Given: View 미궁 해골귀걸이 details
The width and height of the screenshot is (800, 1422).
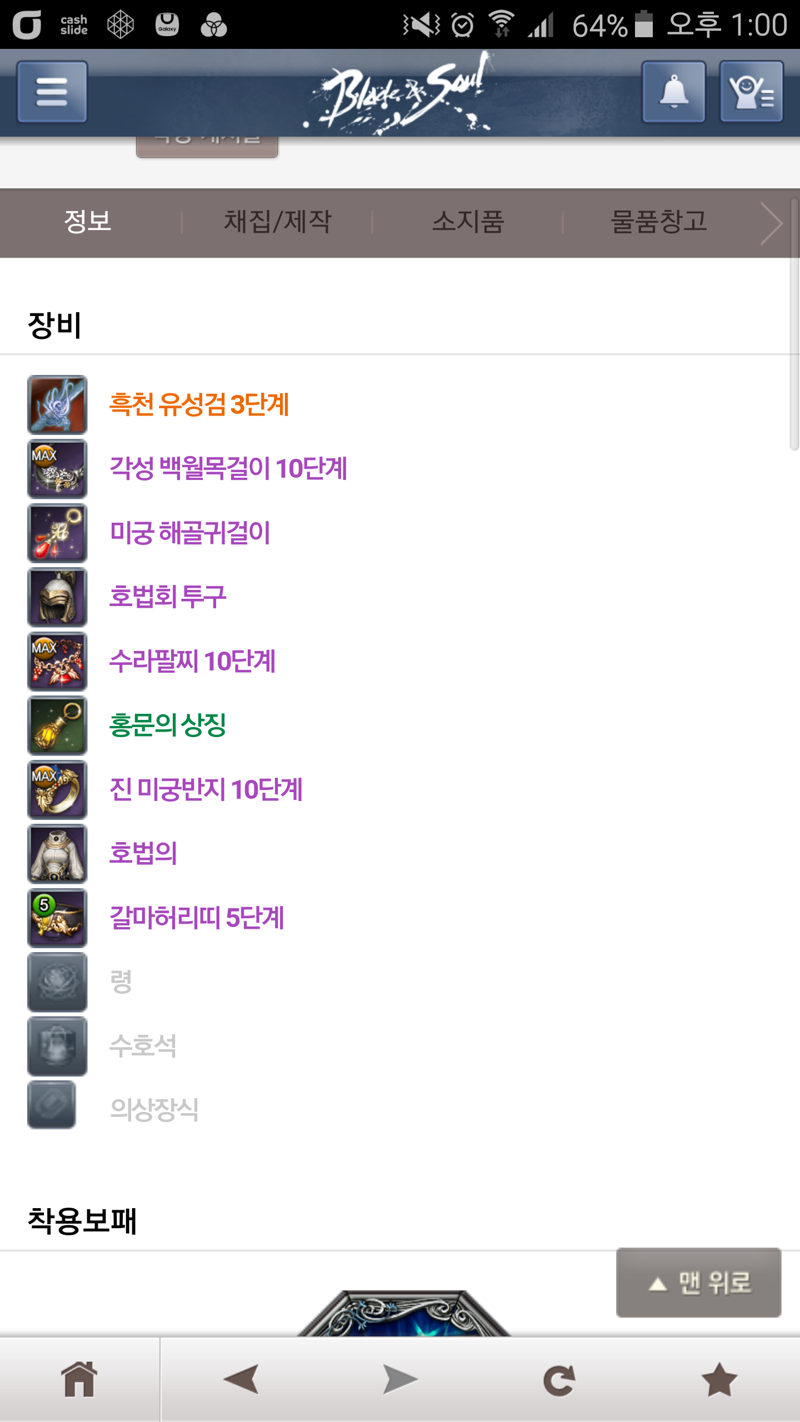Looking at the screenshot, I should [x=190, y=533].
